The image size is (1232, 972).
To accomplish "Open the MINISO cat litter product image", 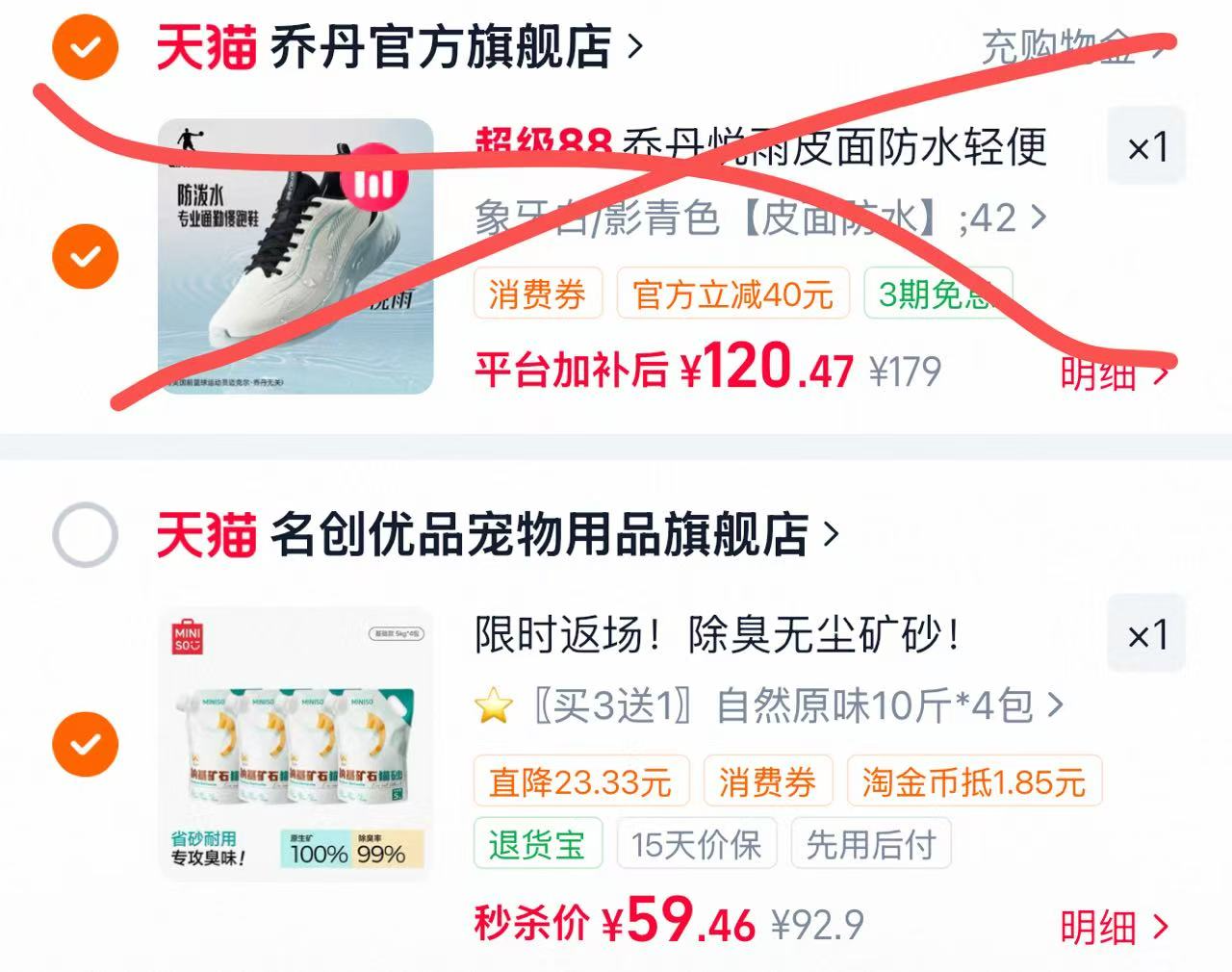I will [295, 744].
